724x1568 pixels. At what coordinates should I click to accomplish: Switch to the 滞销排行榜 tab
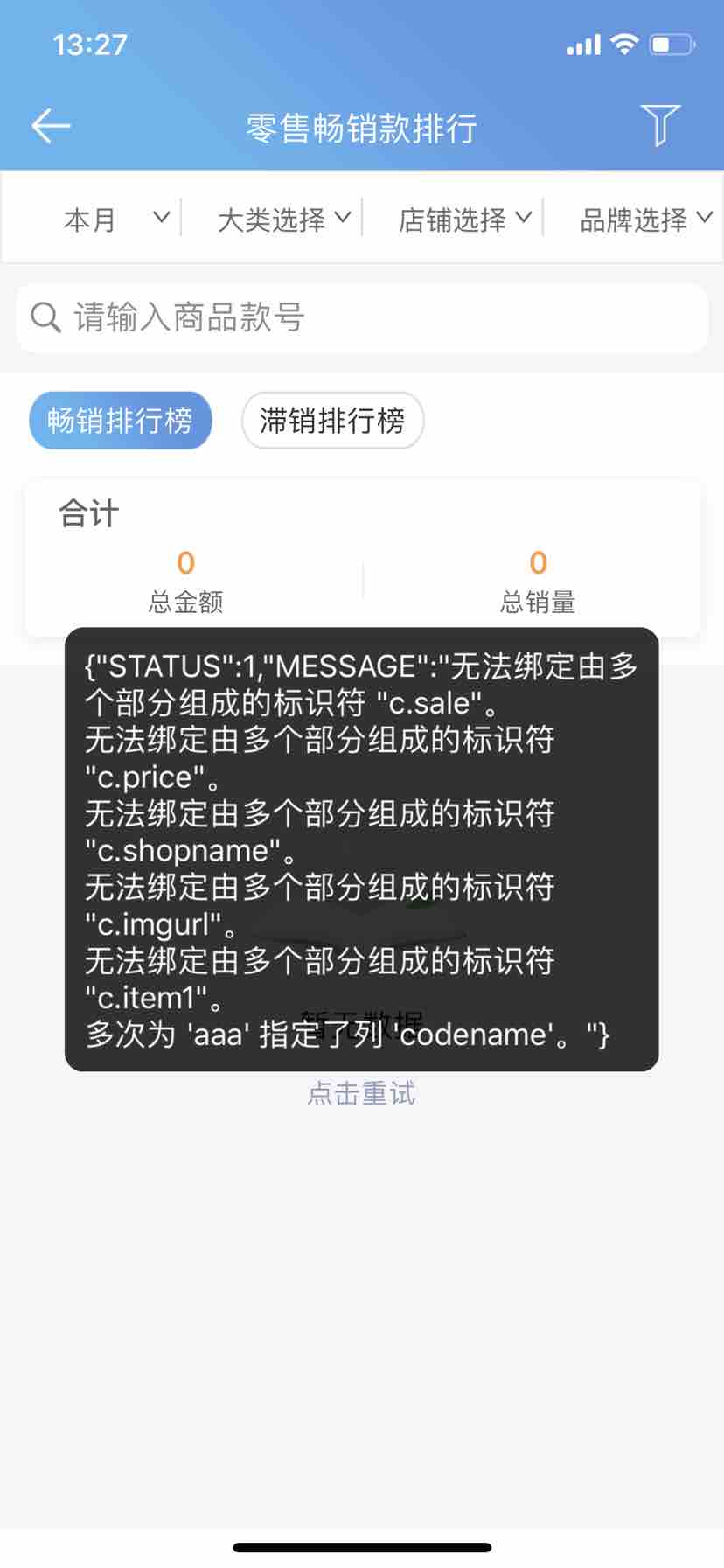tap(332, 421)
